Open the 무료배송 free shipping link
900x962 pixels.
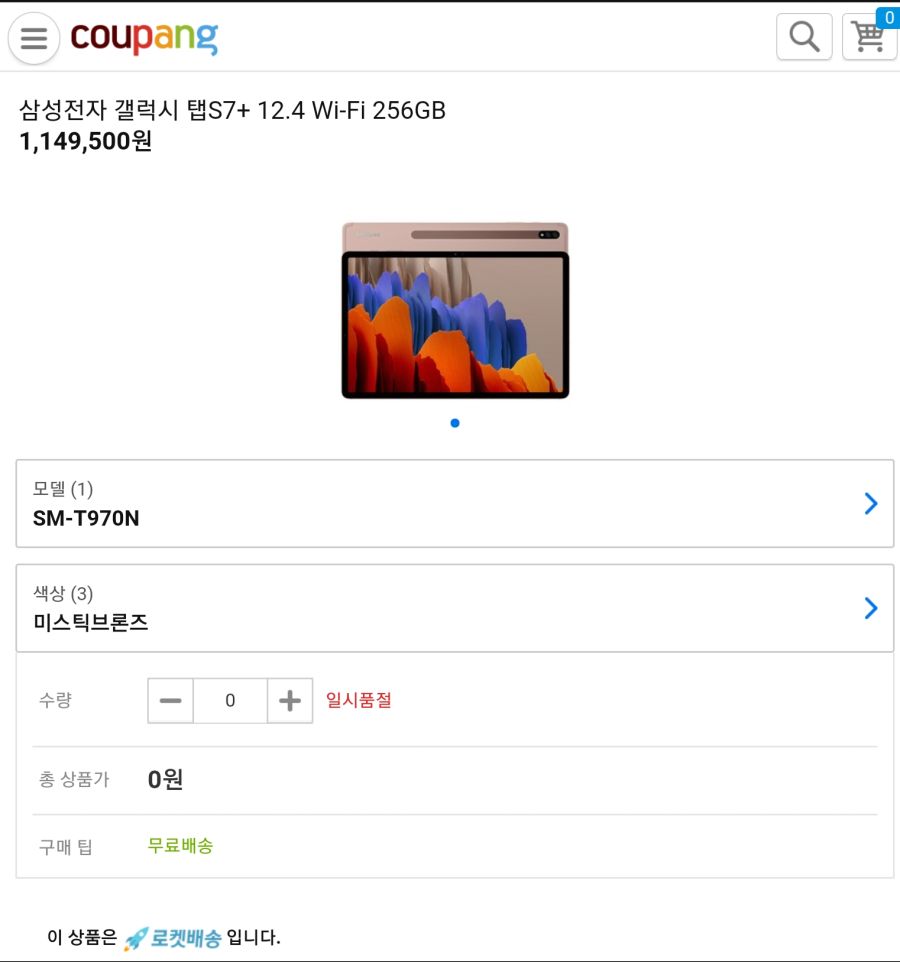point(180,845)
